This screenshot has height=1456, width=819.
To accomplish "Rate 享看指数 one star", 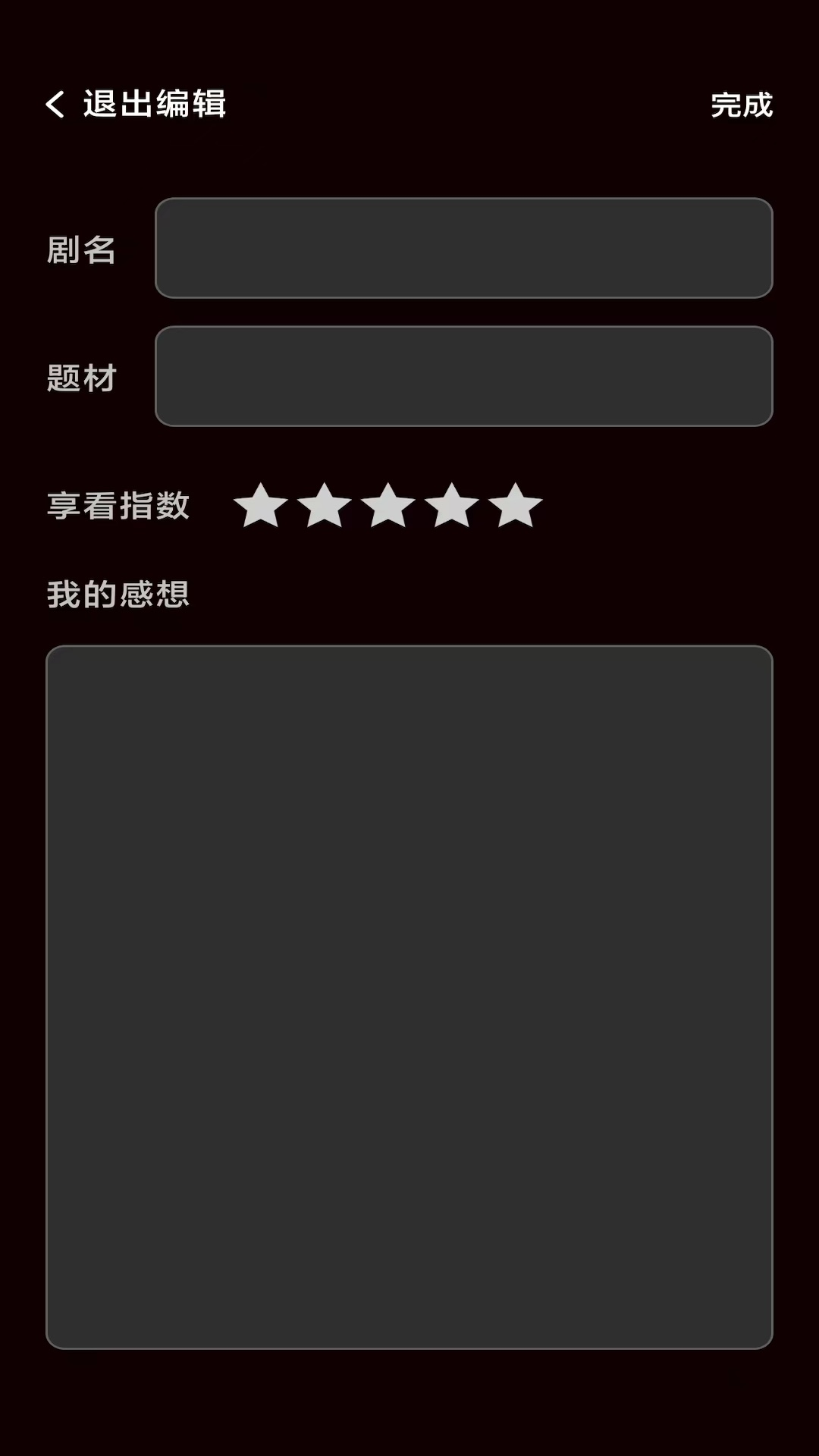I will [x=260, y=506].
